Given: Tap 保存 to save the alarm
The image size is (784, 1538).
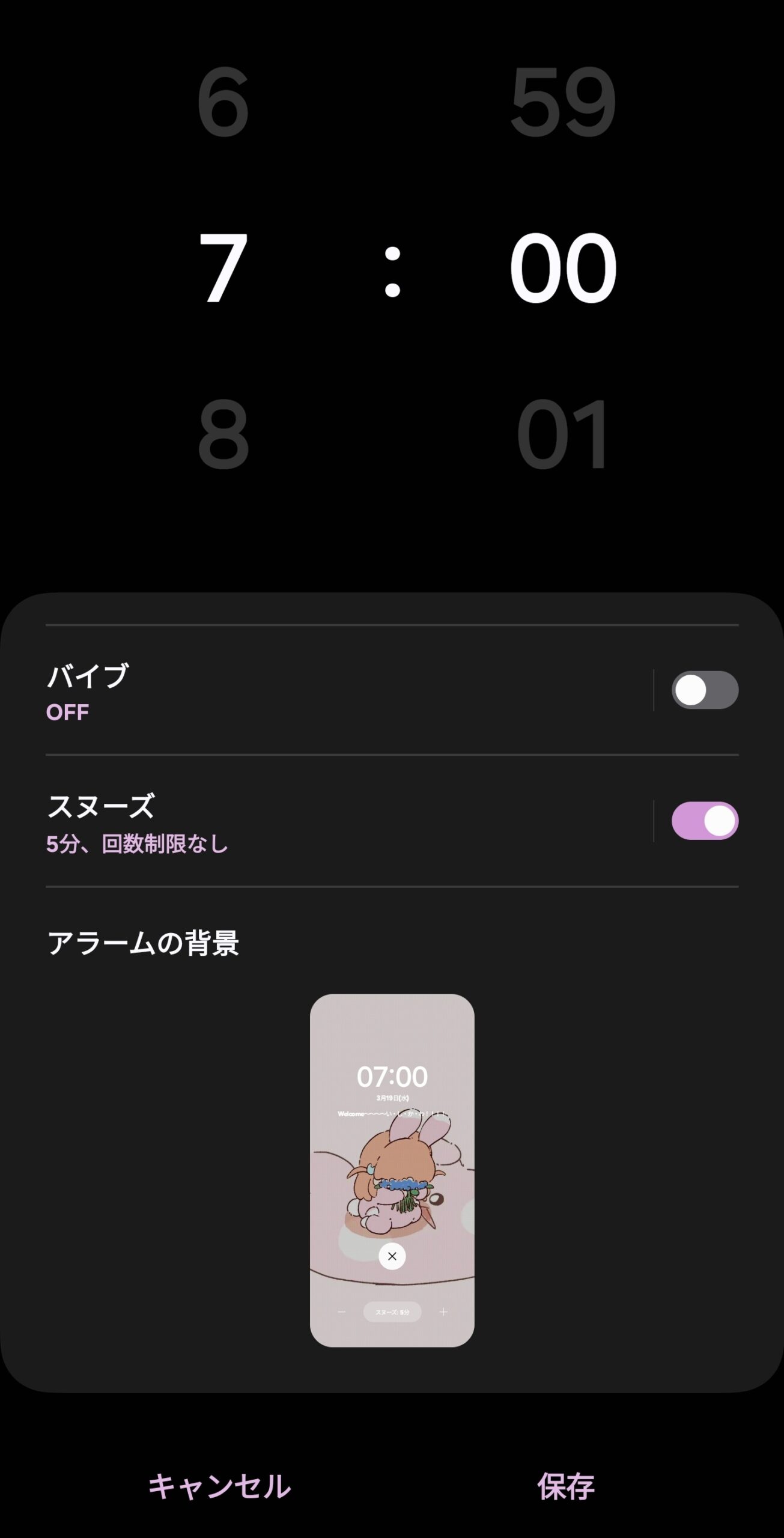Looking at the screenshot, I should (x=565, y=1486).
